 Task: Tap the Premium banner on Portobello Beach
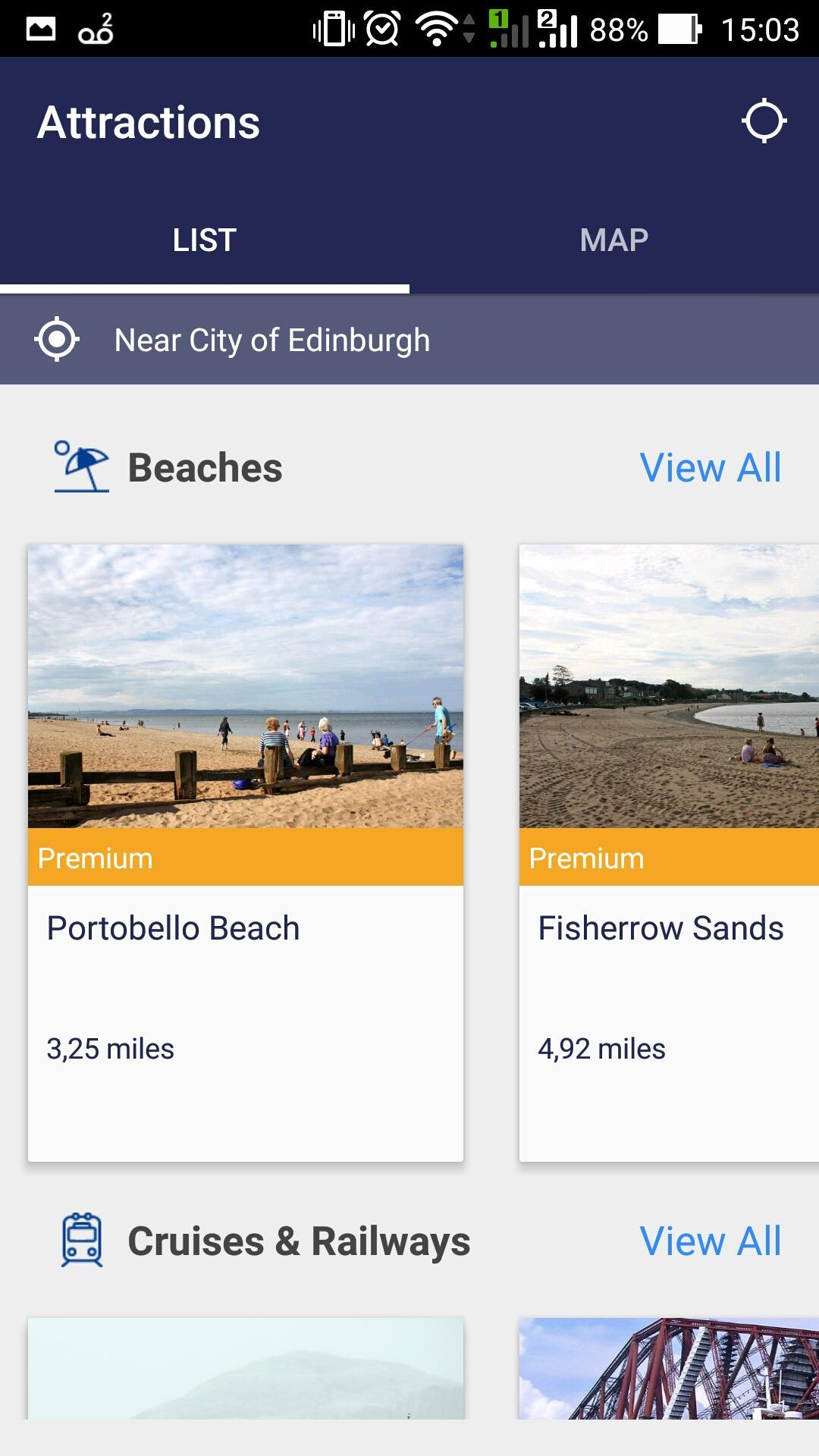click(246, 858)
